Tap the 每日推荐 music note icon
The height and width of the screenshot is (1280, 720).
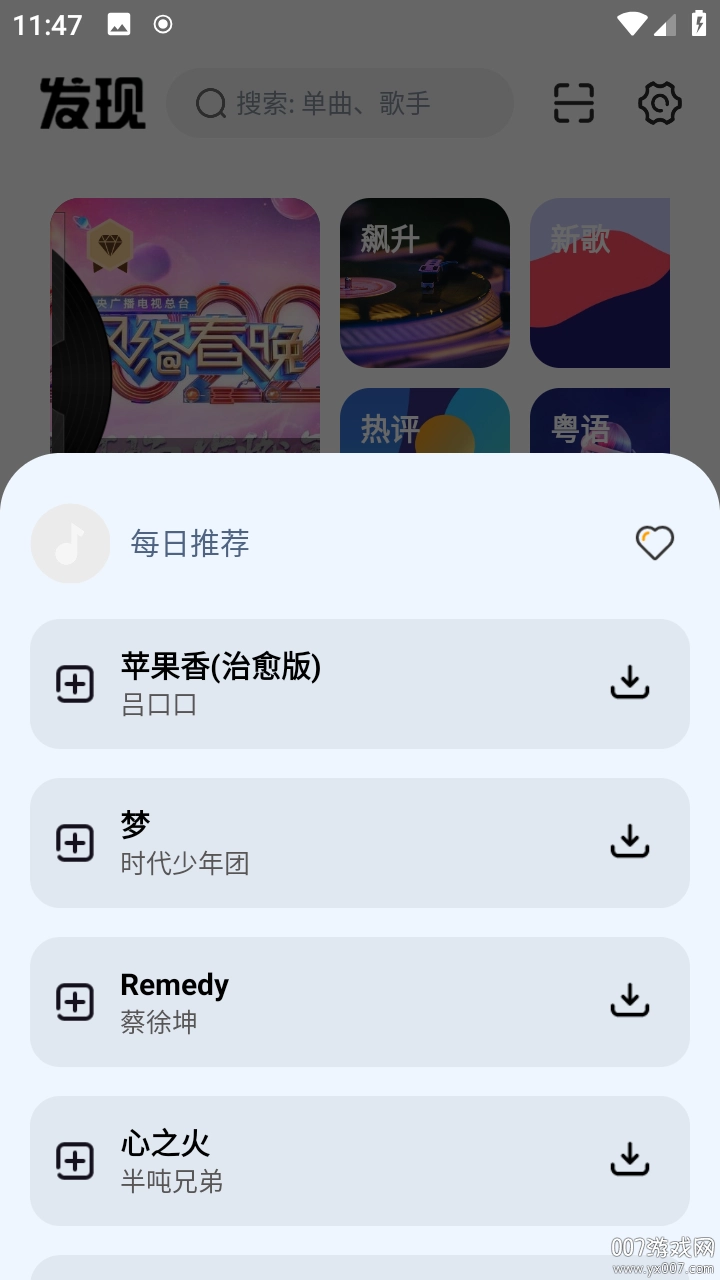tap(70, 543)
